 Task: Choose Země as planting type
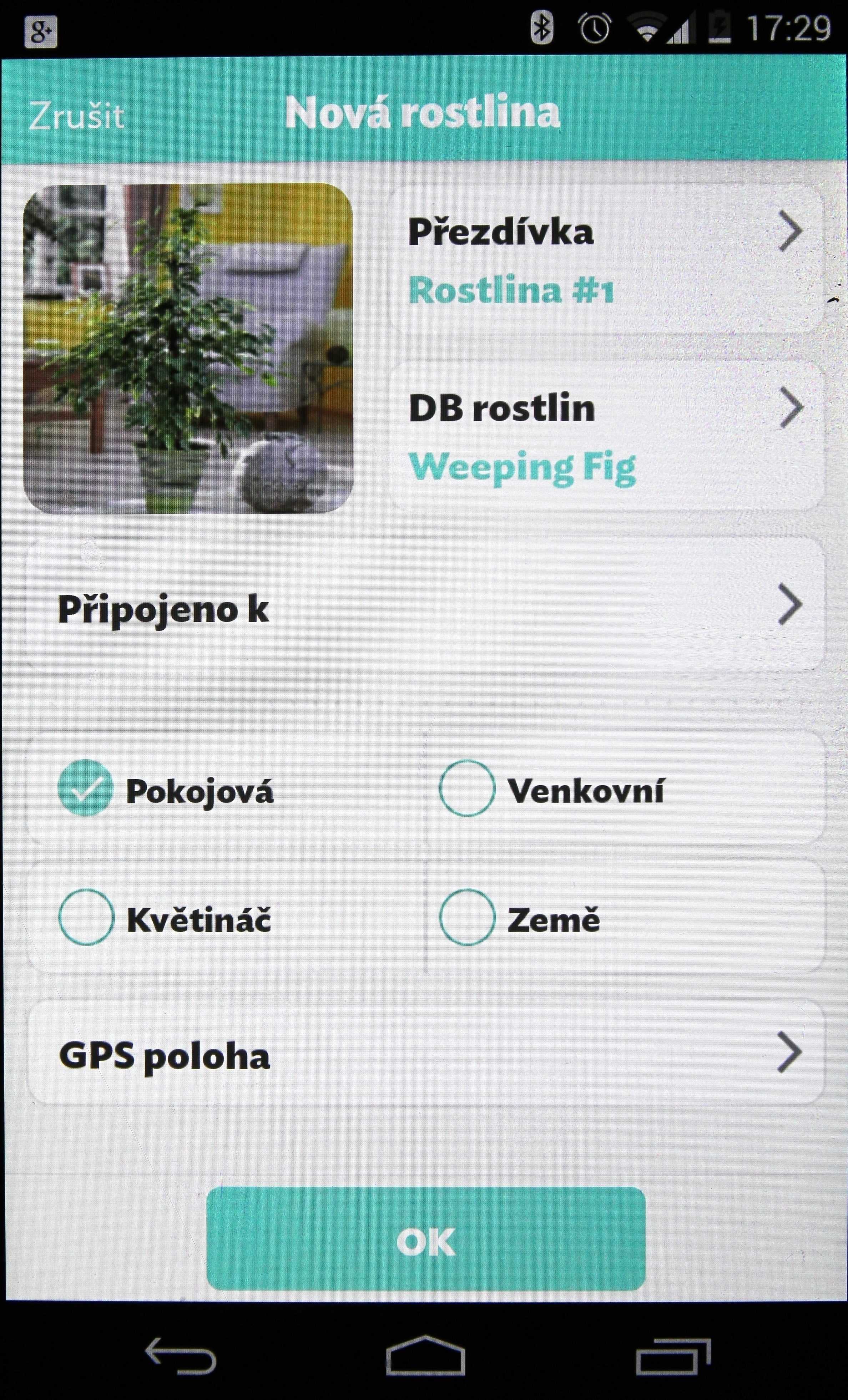coord(625,917)
